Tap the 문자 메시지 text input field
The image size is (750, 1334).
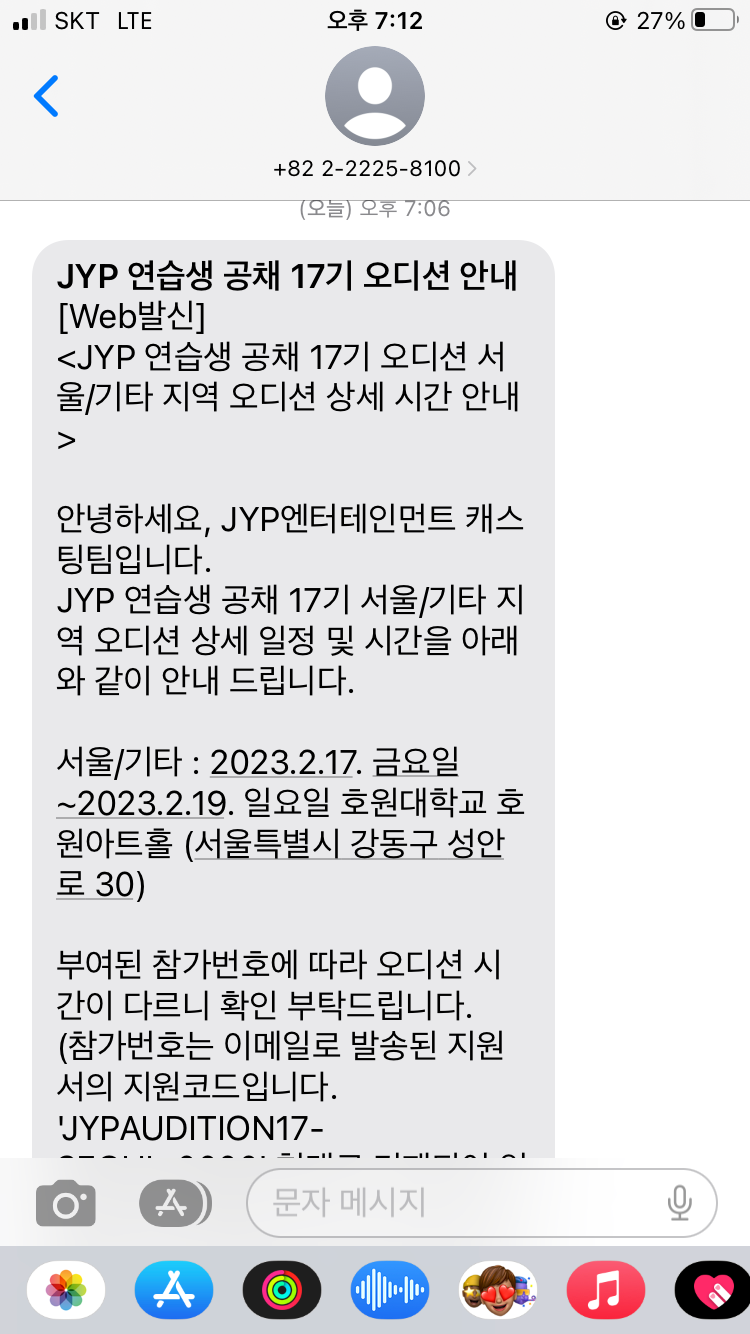click(450, 1202)
